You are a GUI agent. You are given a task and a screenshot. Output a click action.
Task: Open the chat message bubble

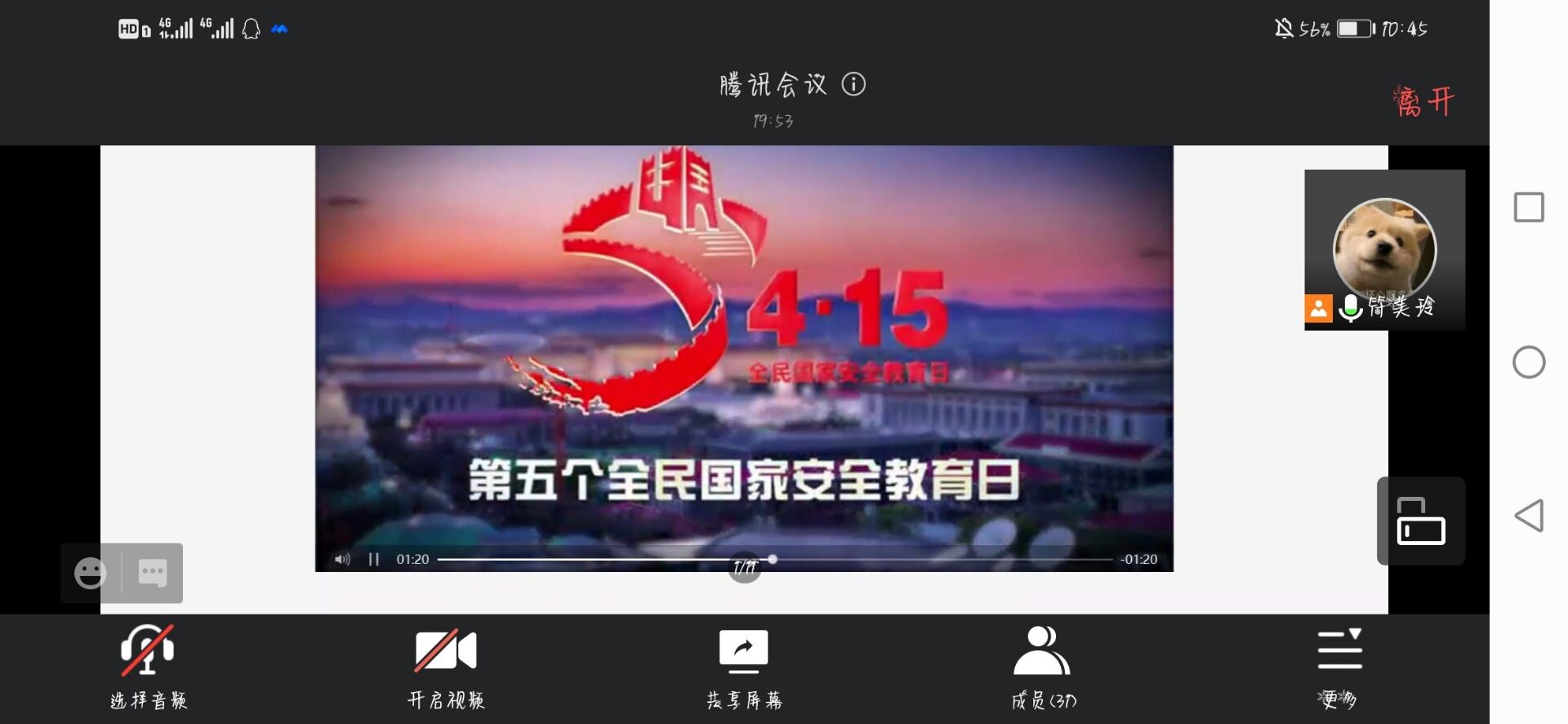tap(153, 573)
